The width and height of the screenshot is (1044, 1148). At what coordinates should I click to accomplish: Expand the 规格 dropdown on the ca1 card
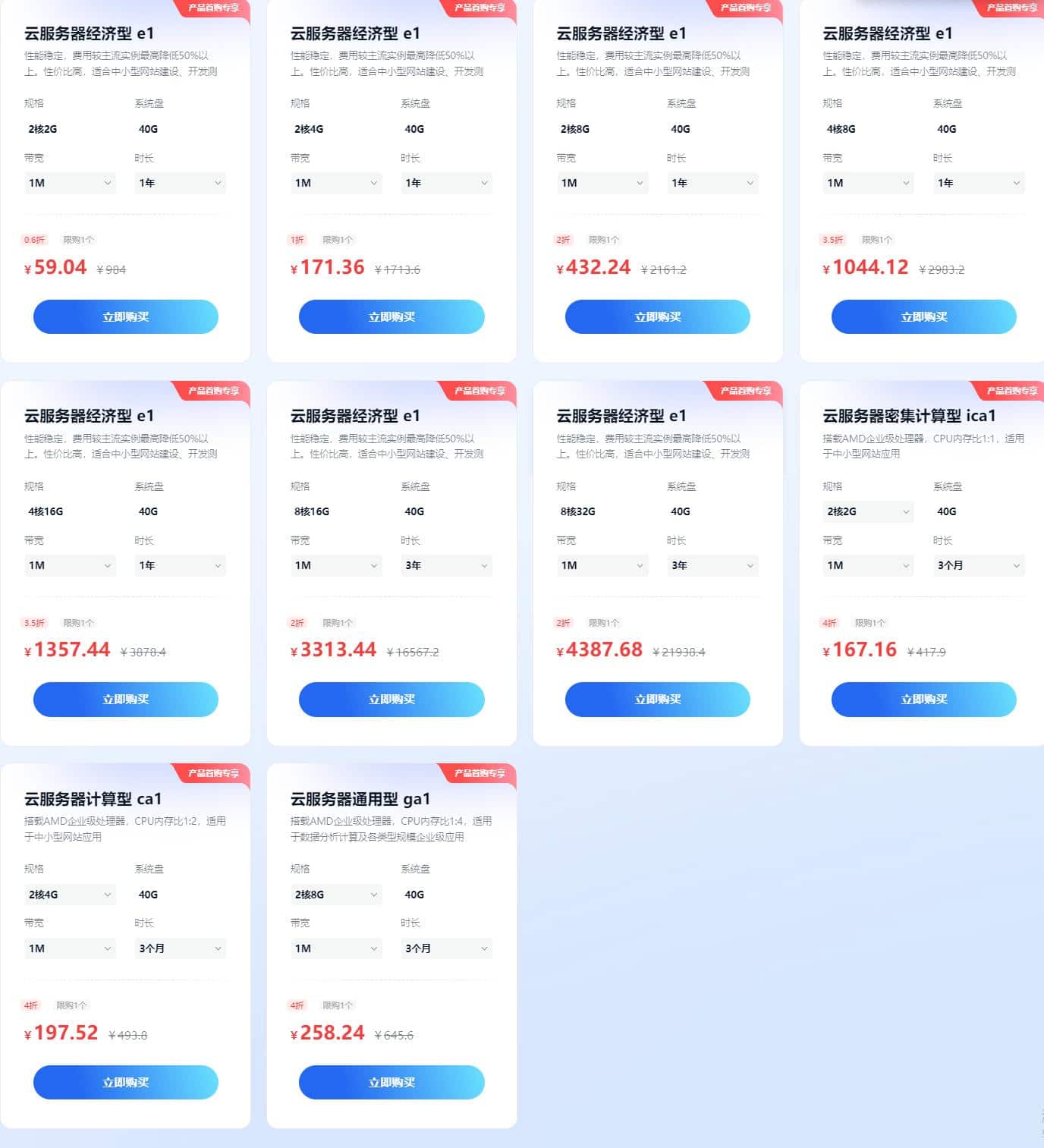(70, 895)
